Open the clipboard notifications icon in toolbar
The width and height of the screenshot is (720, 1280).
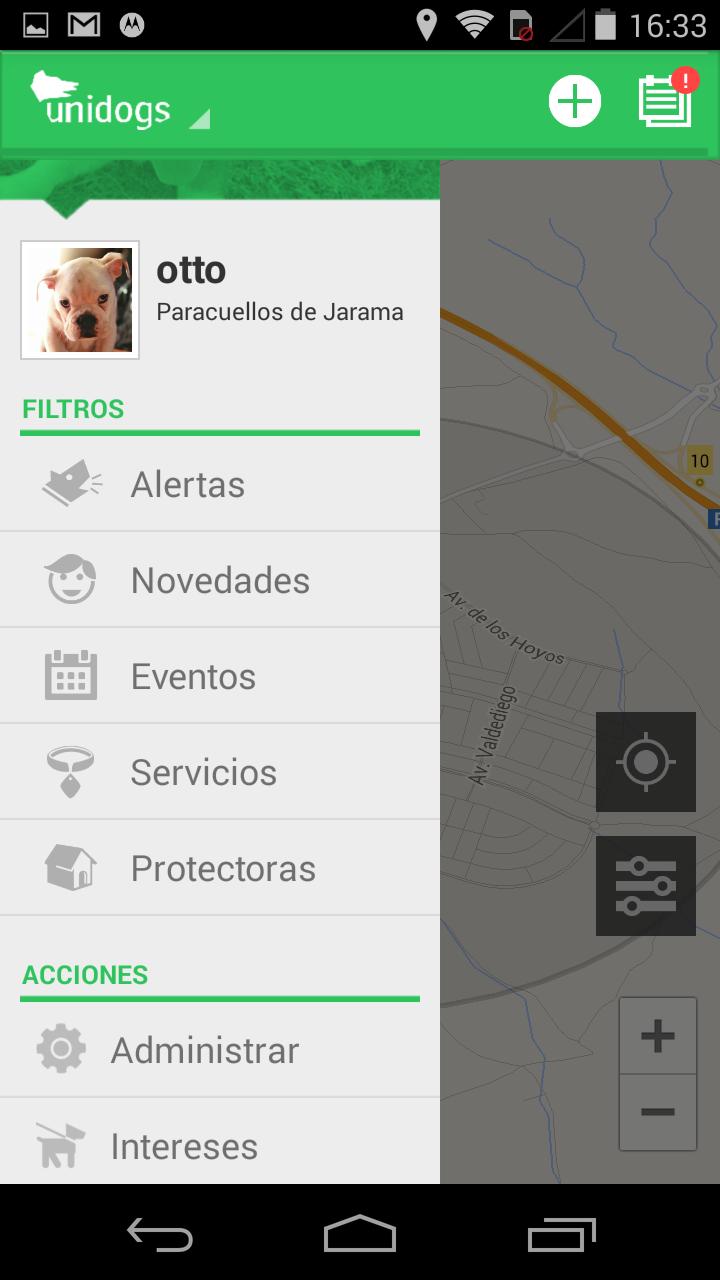click(x=665, y=101)
